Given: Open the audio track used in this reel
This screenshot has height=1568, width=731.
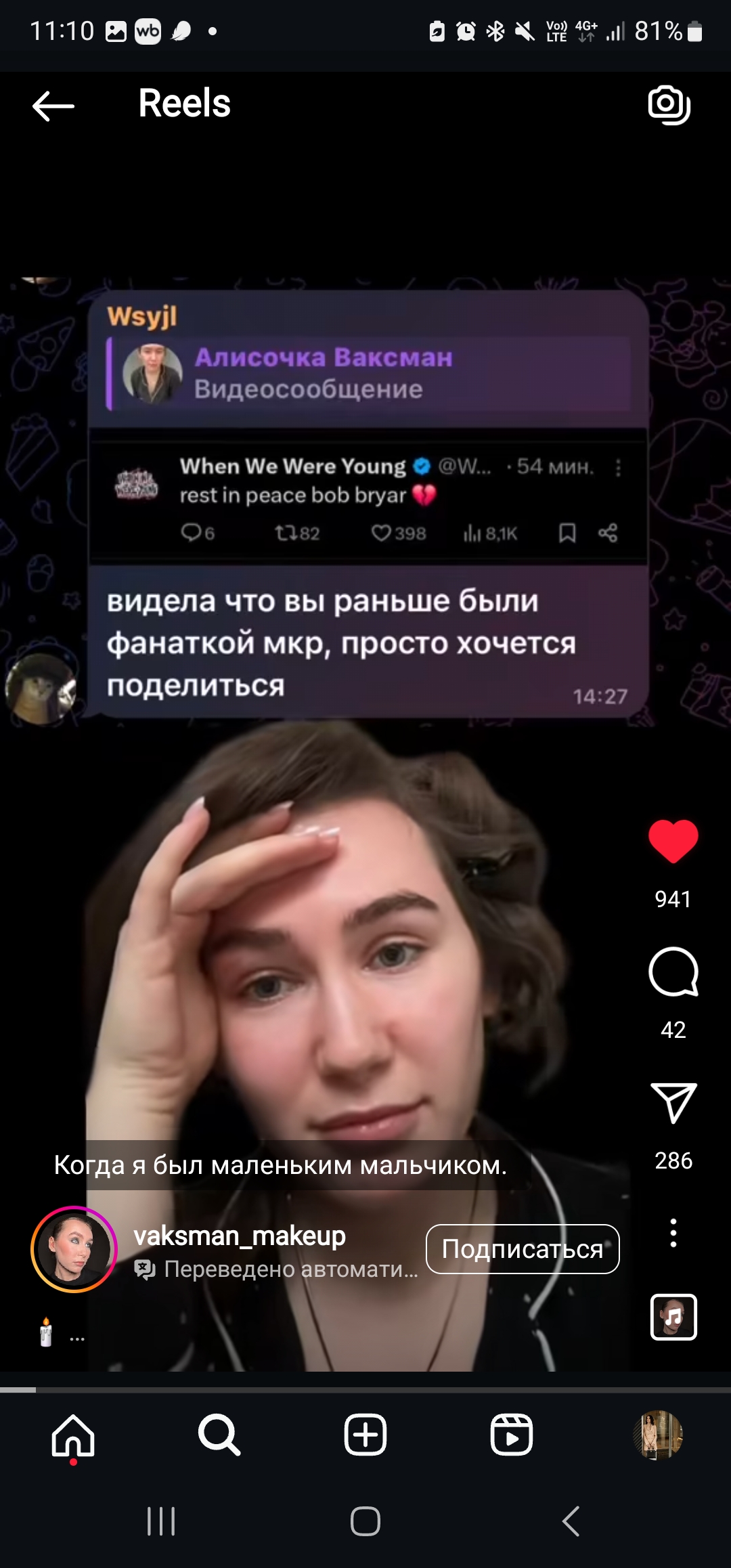Looking at the screenshot, I should tap(673, 1317).
